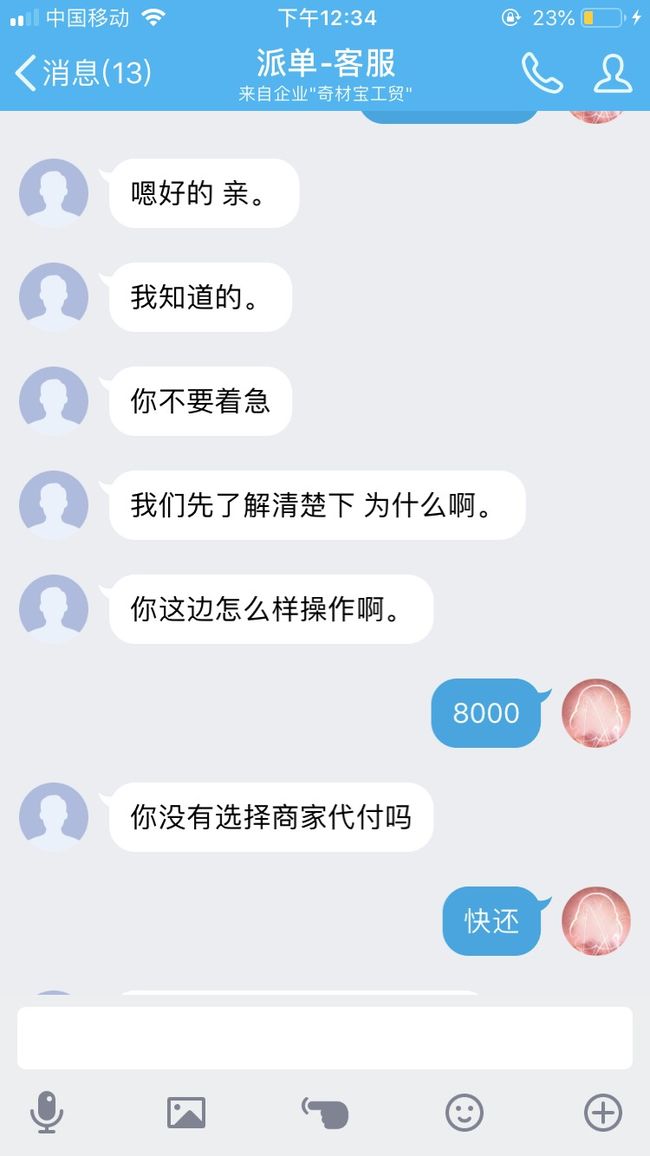The height and width of the screenshot is (1156, 650).
Task: Open more options with the plus icon
Action: click(603, 1113)
